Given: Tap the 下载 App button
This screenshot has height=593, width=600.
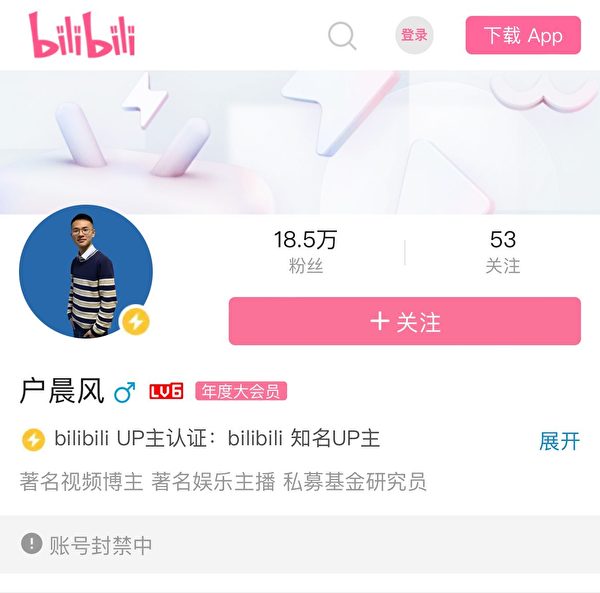Looking at the screenshot, I should click(522, 36).
